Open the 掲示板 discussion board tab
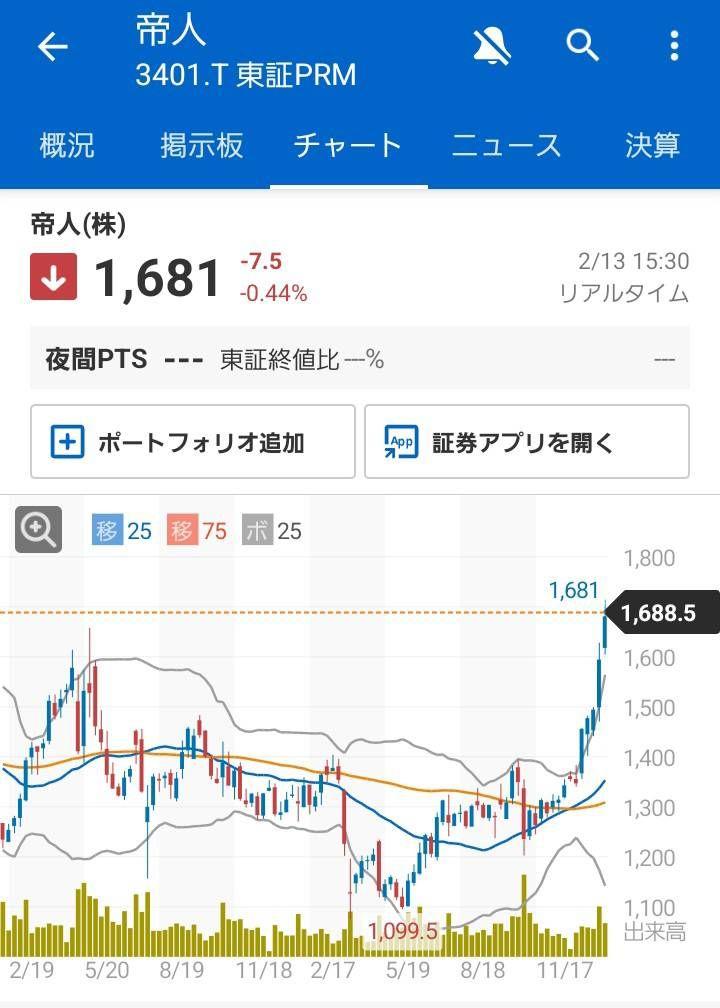This screenshot has height=1008, width=720. (x=201, y=146)
